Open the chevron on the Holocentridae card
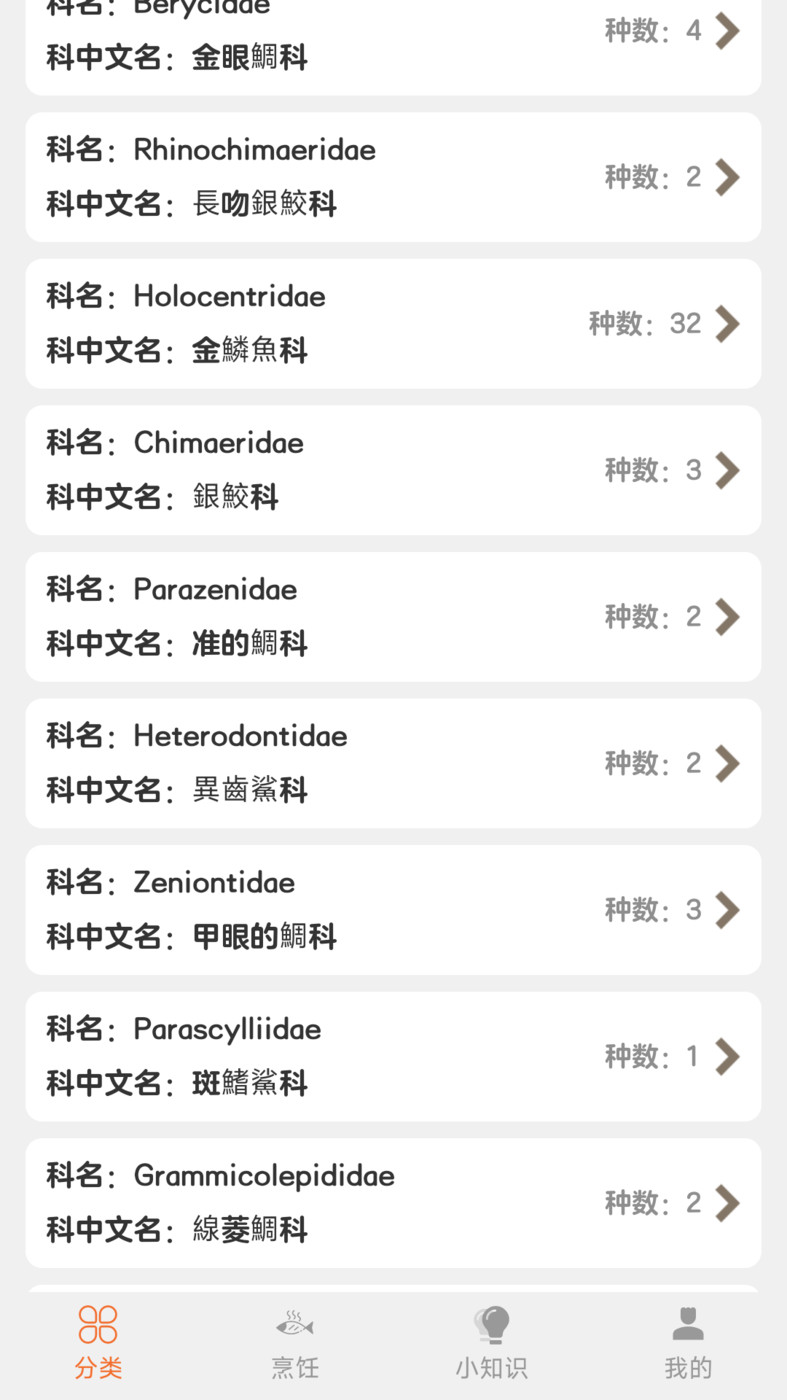Viewport: 787px width, 1400px height. tap(727, 323)
